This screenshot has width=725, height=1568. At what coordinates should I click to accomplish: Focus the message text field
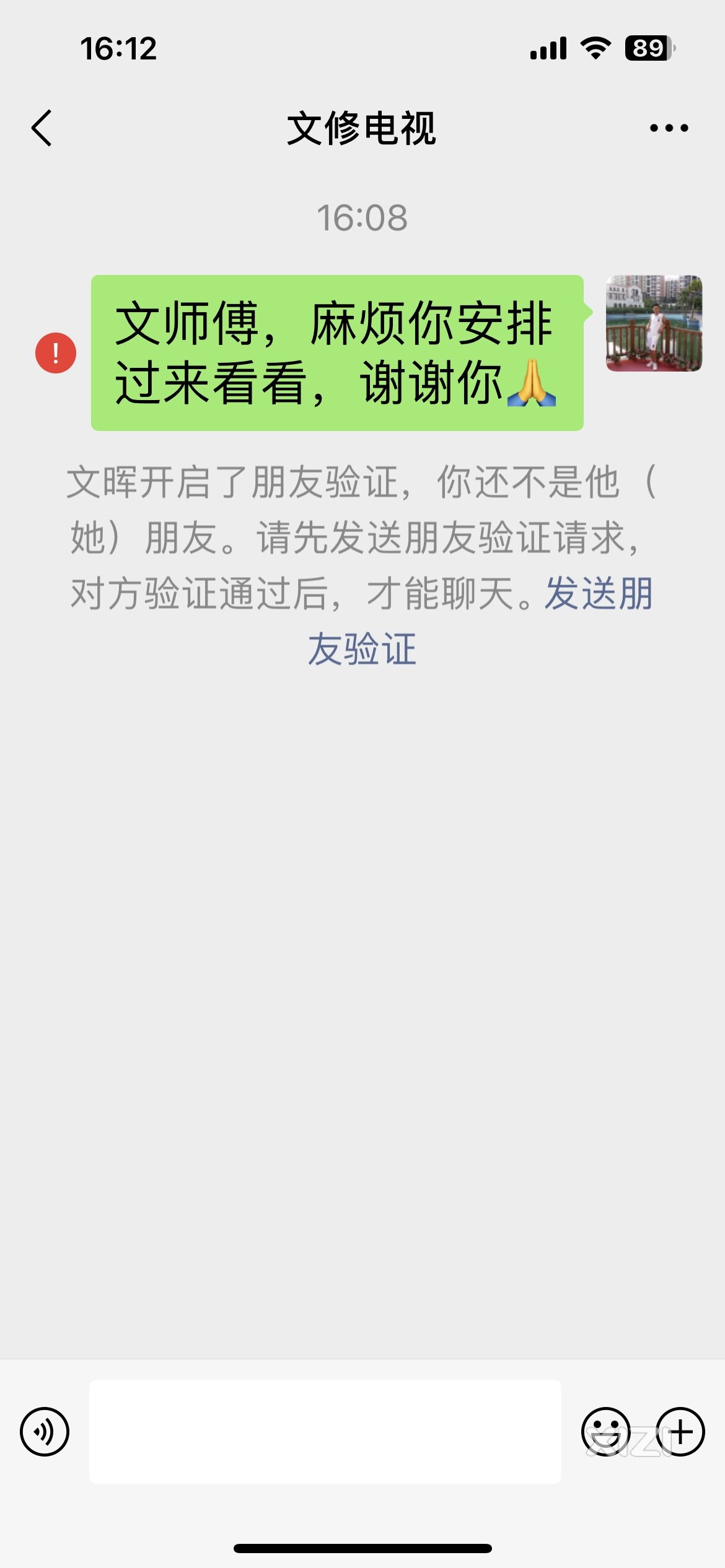[325, 1431]
